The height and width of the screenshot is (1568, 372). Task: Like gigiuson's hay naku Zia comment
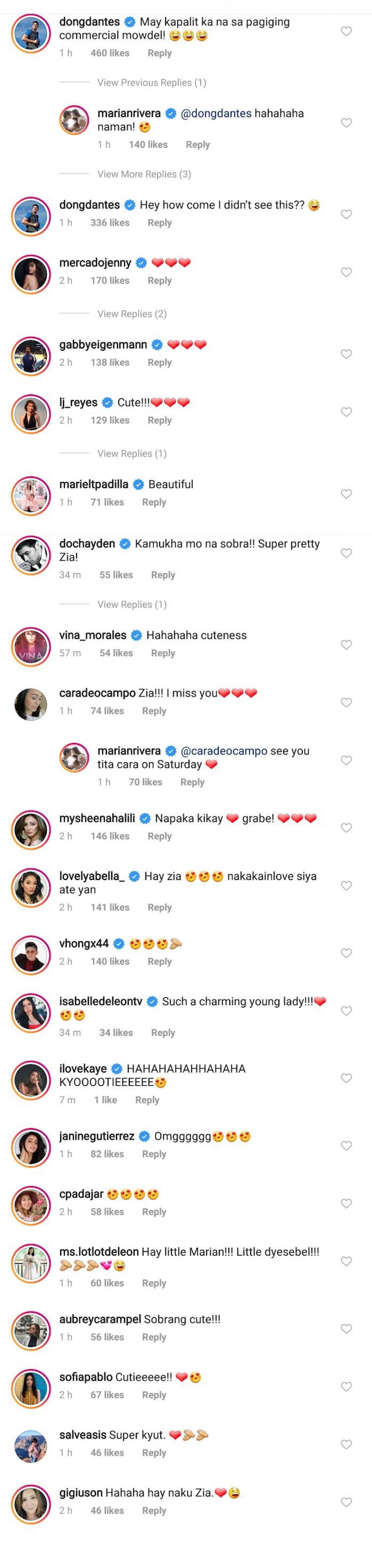[346, 1502]
